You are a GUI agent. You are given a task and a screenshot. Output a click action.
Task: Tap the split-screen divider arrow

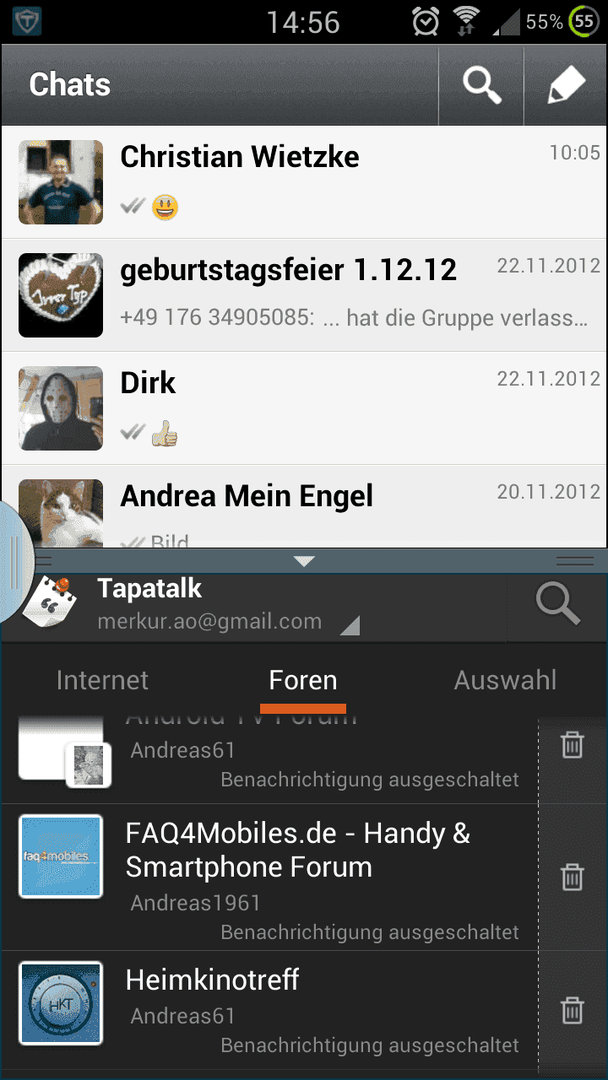(304, 561)
